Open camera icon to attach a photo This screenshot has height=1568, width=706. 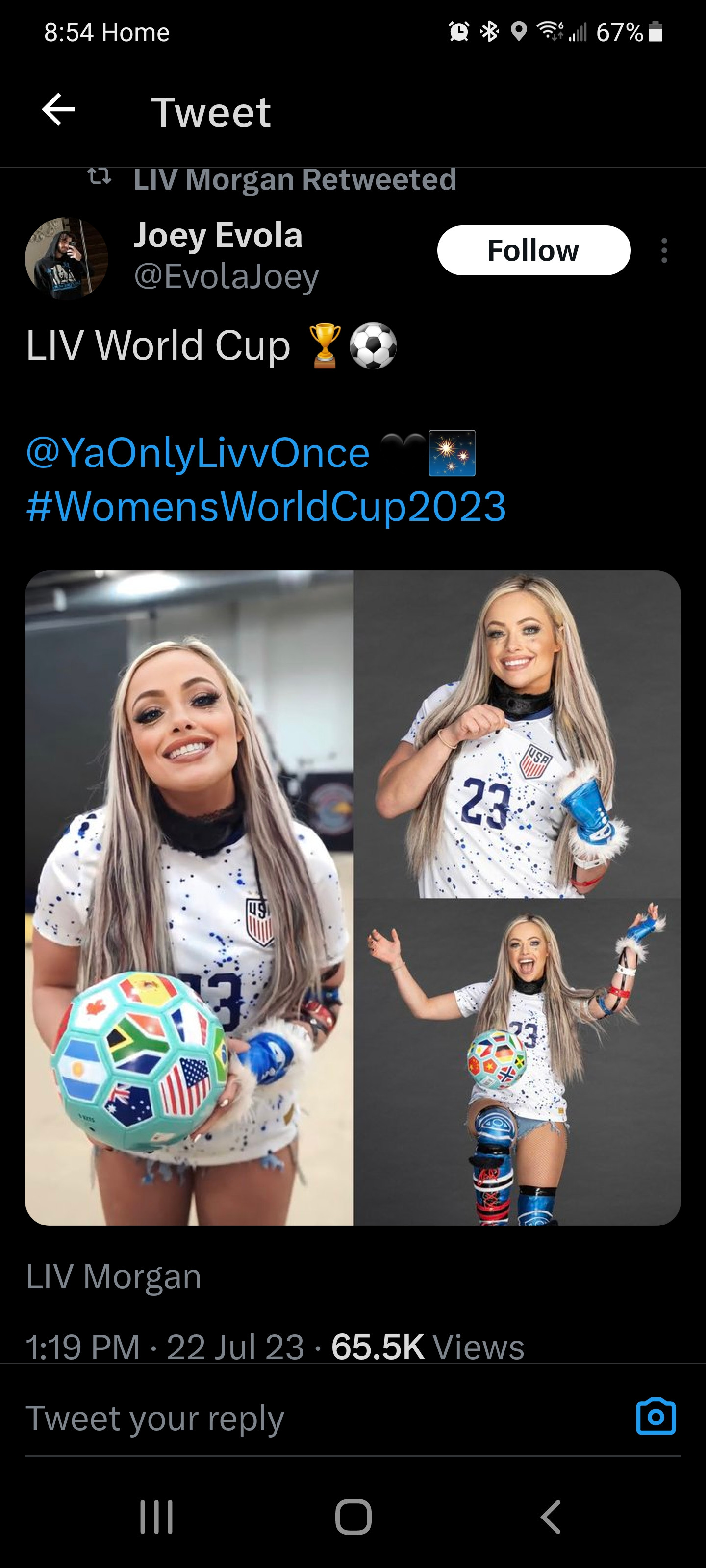(656, 1417)
